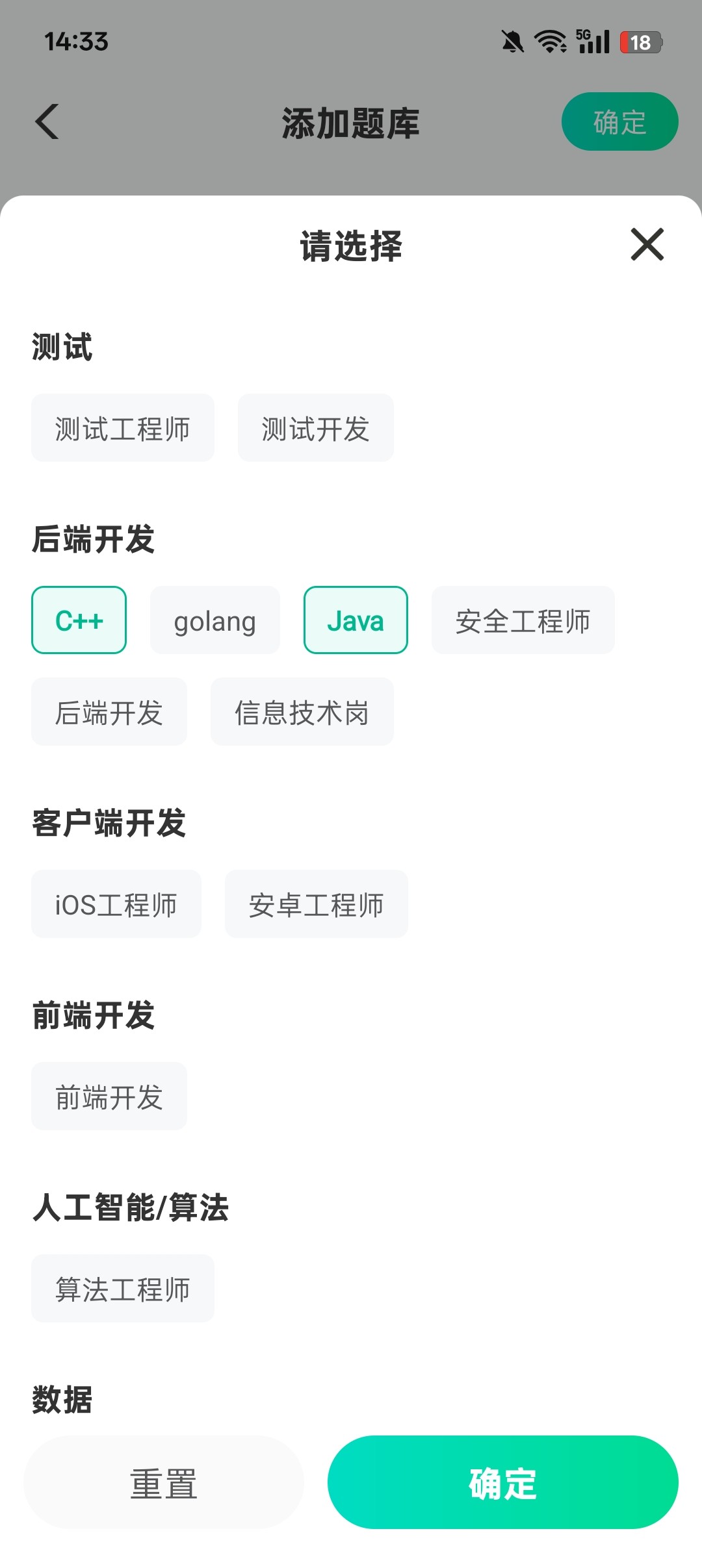This screenshot has width=702, height=1568.
Task: Tap the battery indicator showing 18
Action: pyautogui.click(x=640, y=41)
